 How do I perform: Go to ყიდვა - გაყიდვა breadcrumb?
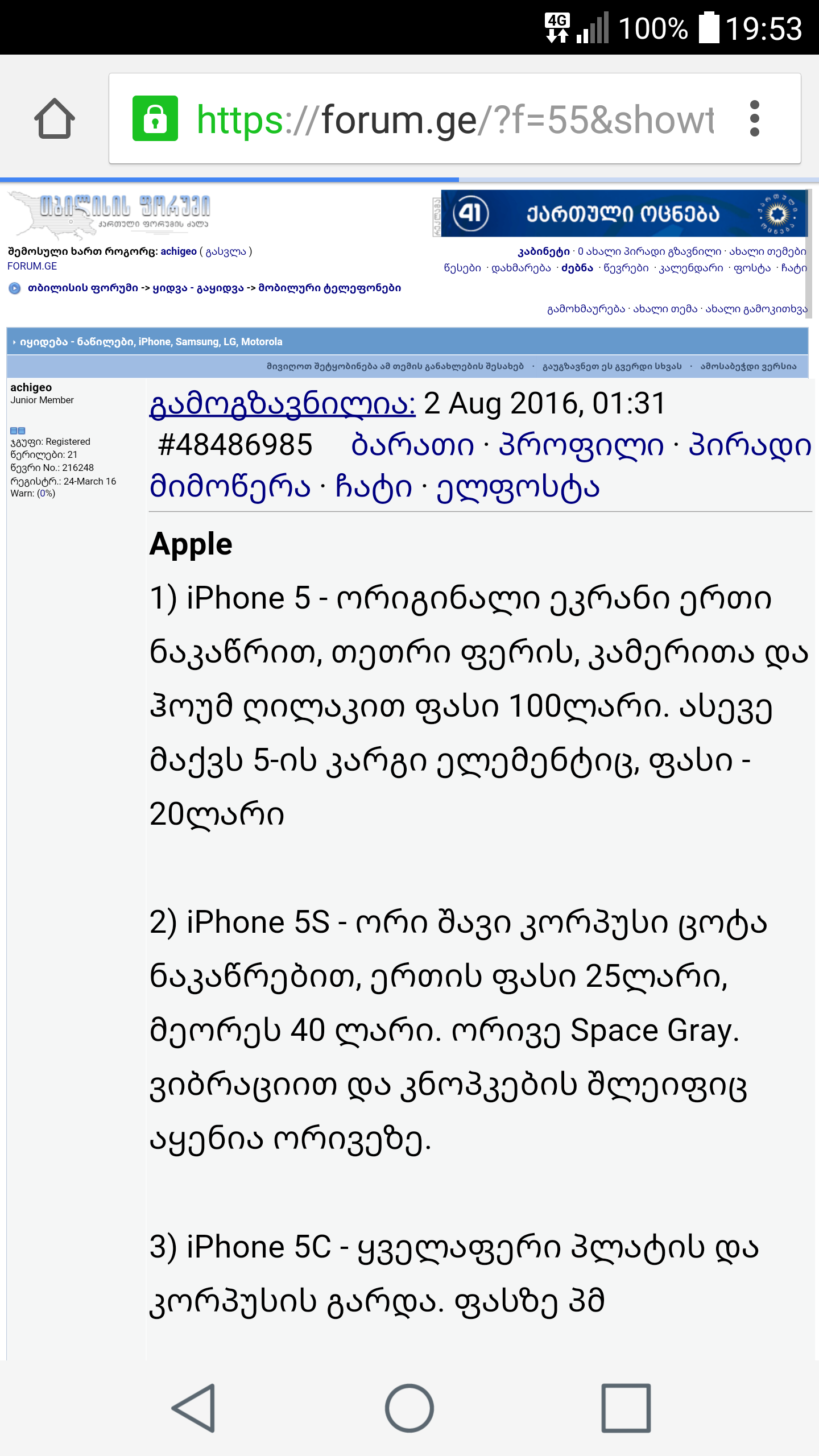(x=198, y=288)
